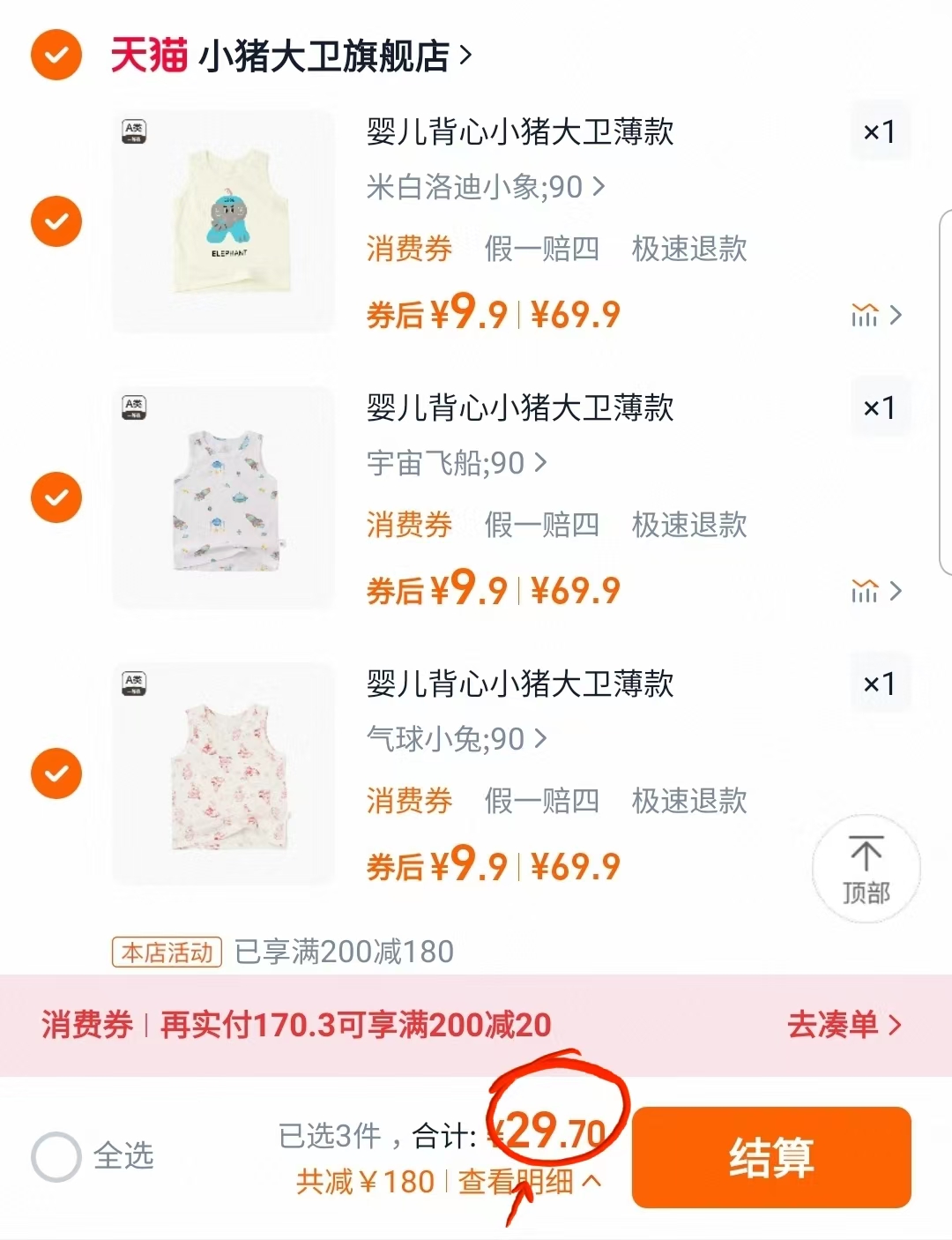Image resolution: width=952 pixels, height=1240 pixels.
Task: Click the A类 badge on the 气球小兔 item
Action: [x=134, y=682]
